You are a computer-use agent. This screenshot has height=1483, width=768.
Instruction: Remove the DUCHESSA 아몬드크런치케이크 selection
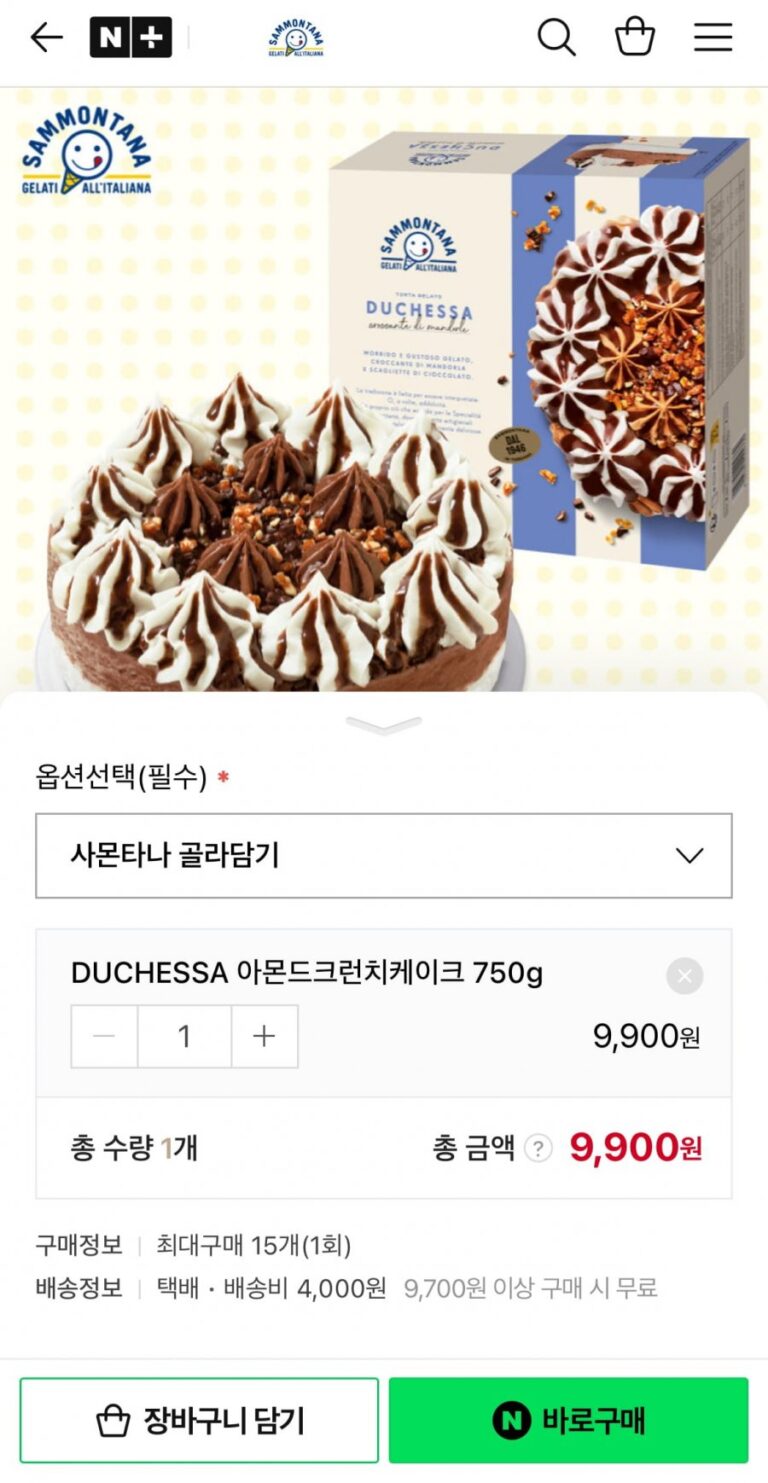click(x=685, y=976)
